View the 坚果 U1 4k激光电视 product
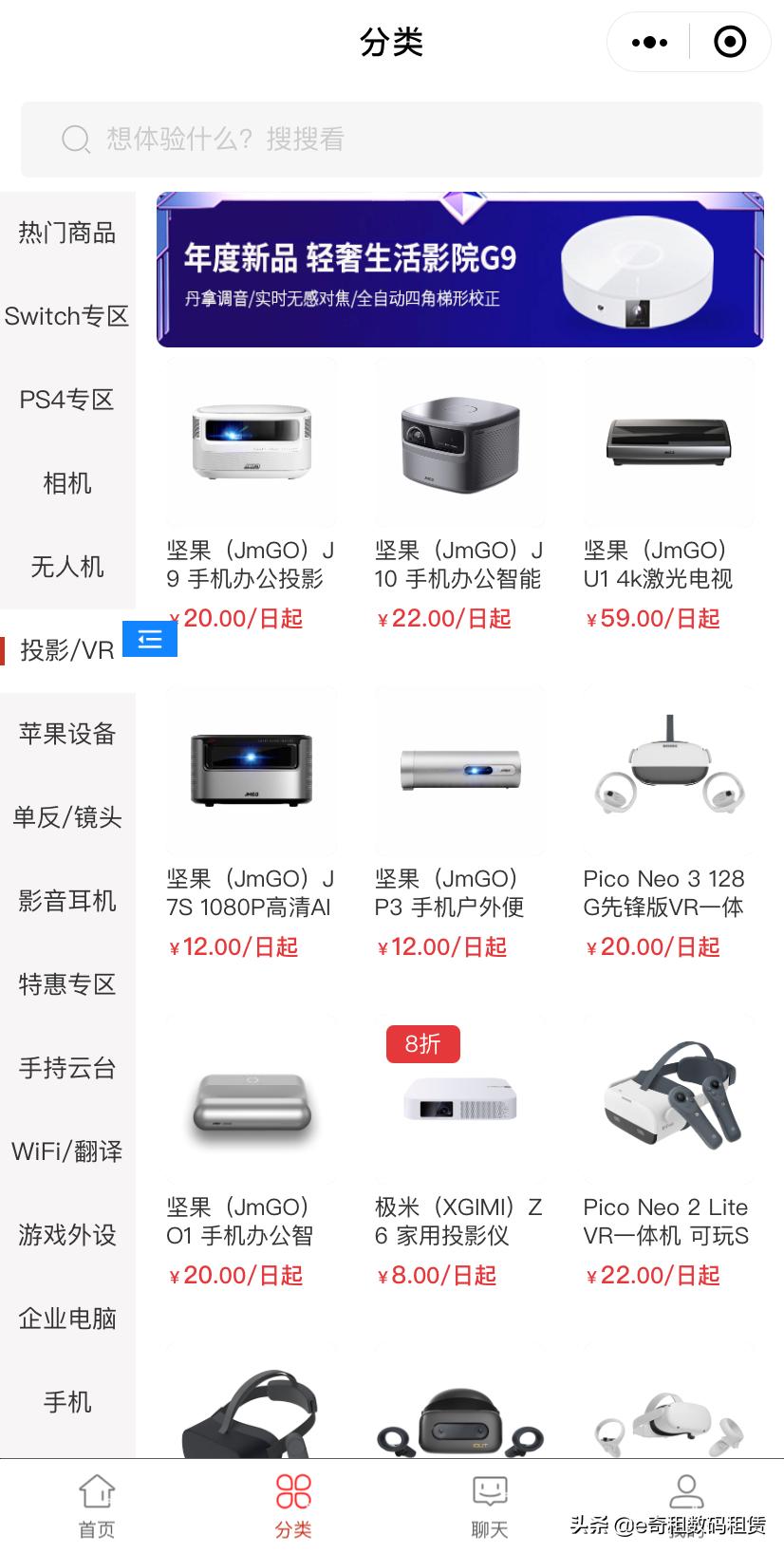The width and height of the screenshot is (784, 1553). tap(668, 444)
